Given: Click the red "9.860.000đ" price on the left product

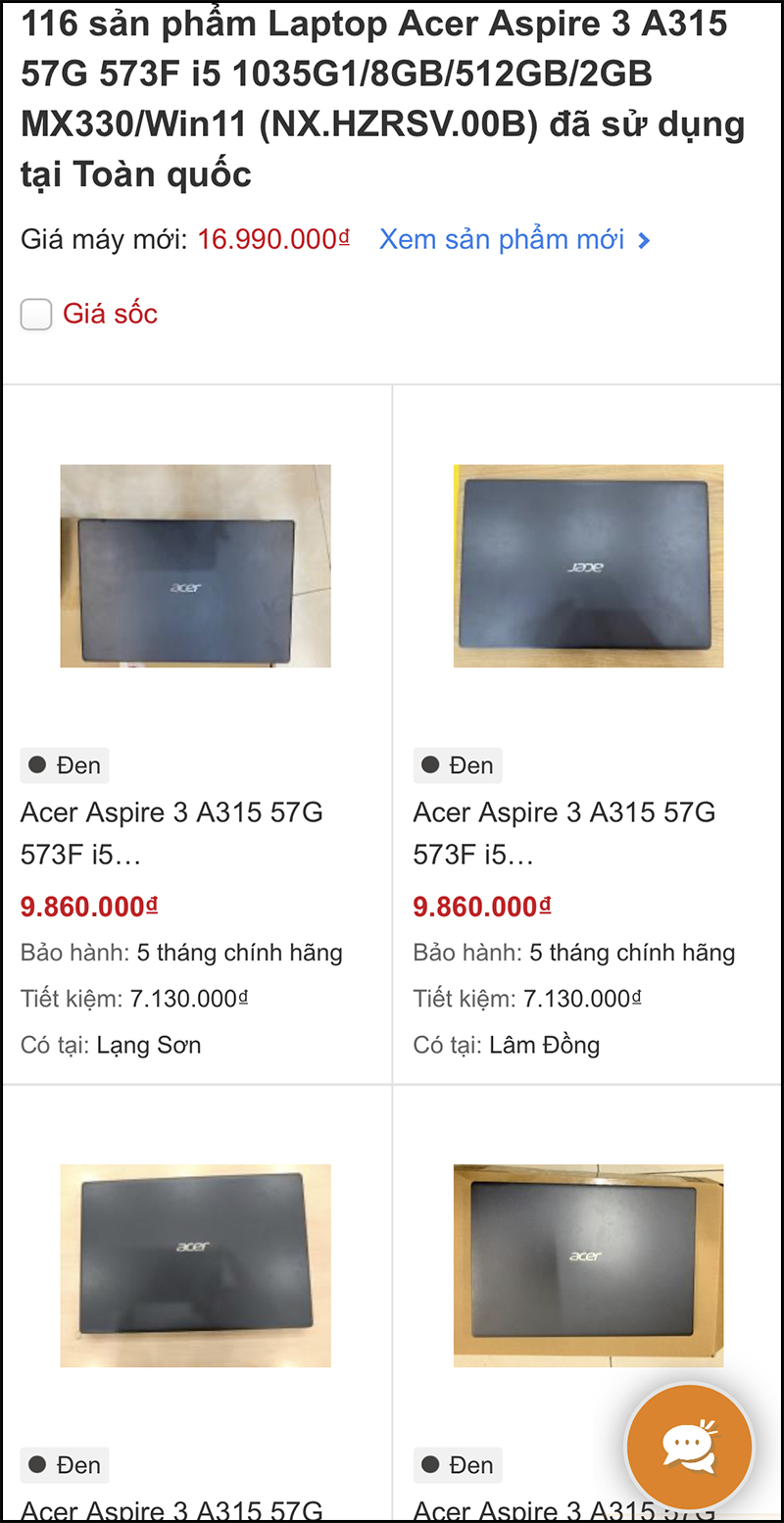Looking at the screenshot, I should [88, 906].
